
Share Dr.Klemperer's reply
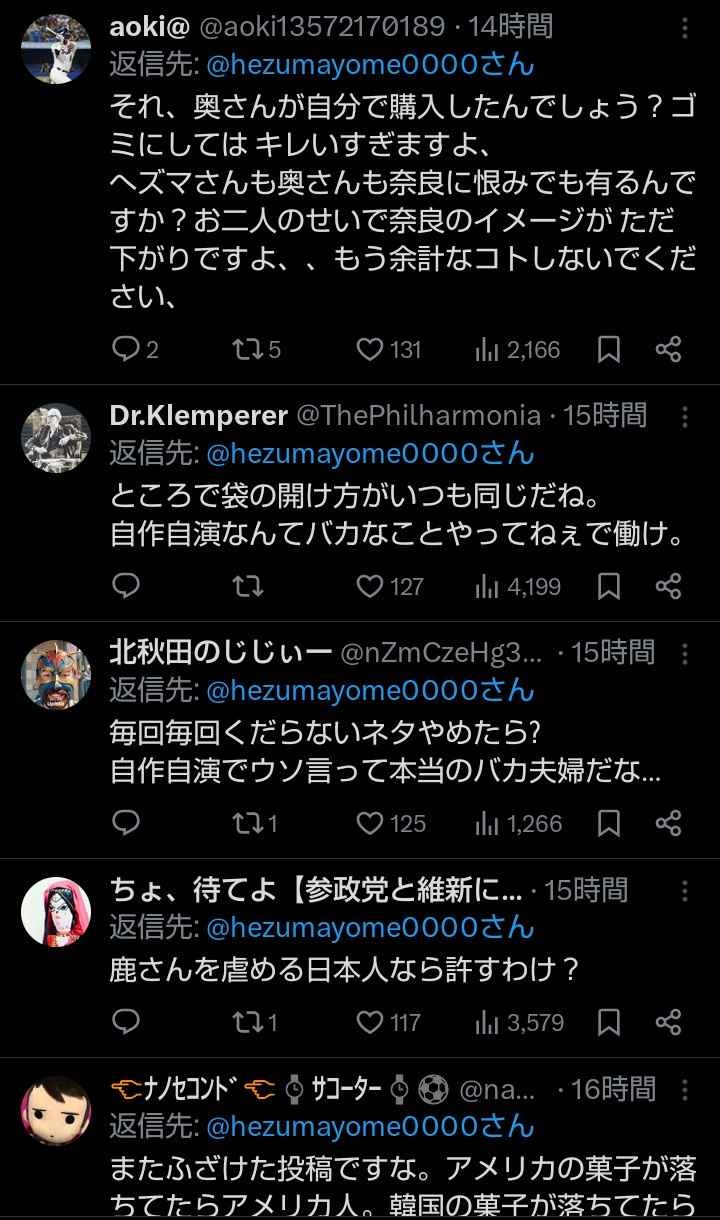[x=668, y=586]
